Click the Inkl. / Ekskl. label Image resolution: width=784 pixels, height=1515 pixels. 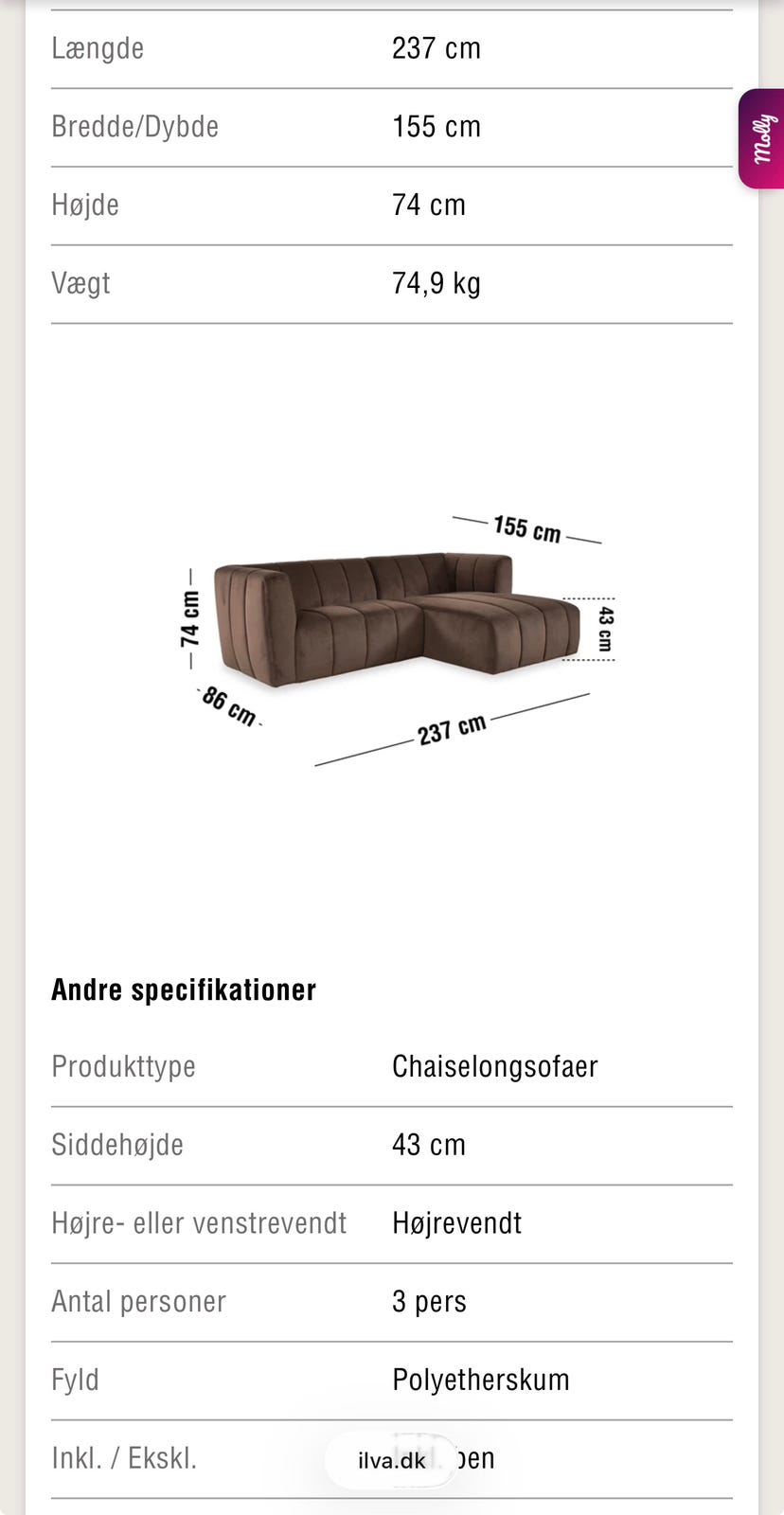point(123,1458)
